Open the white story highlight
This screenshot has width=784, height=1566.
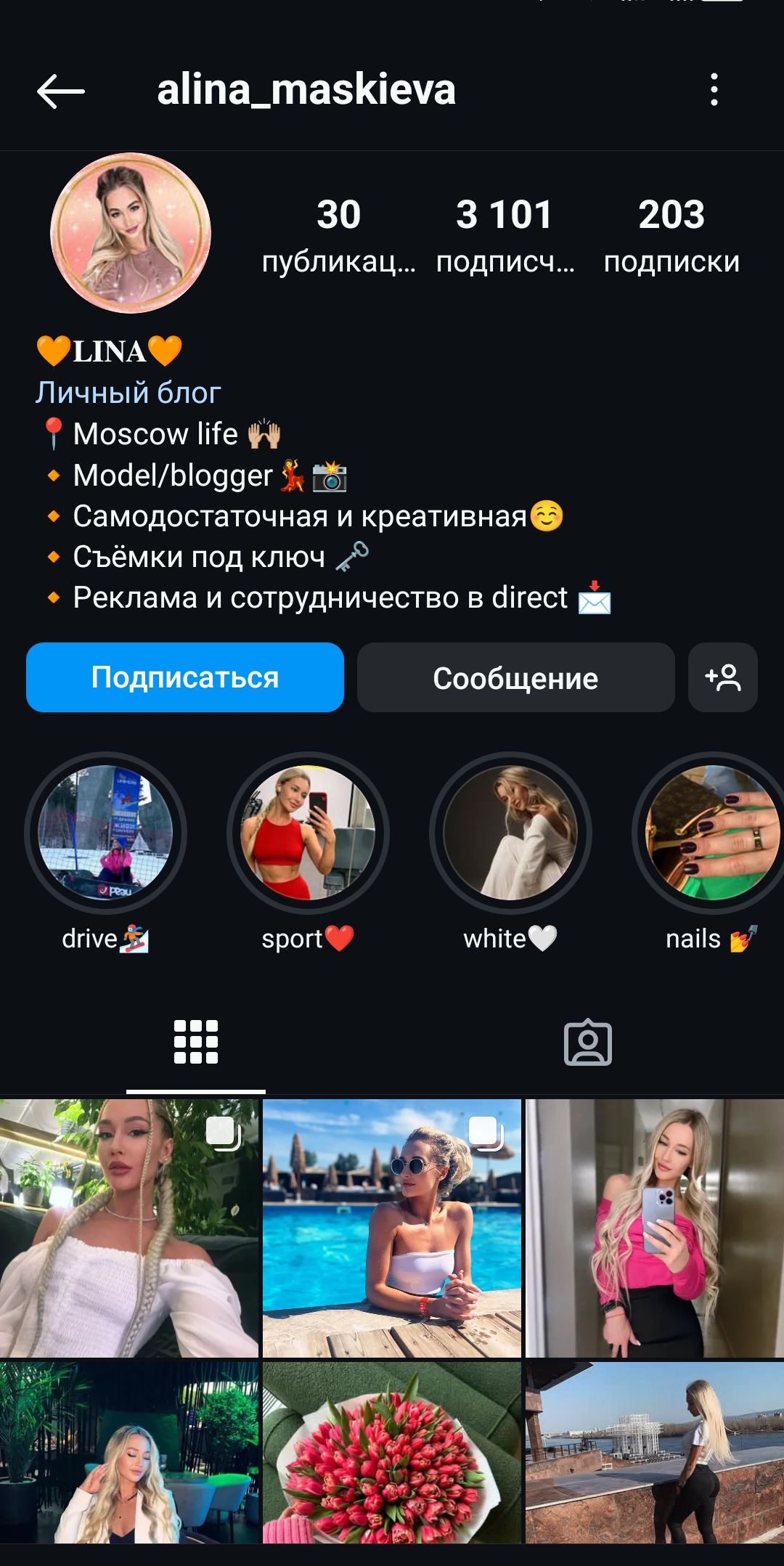point(510,833)
